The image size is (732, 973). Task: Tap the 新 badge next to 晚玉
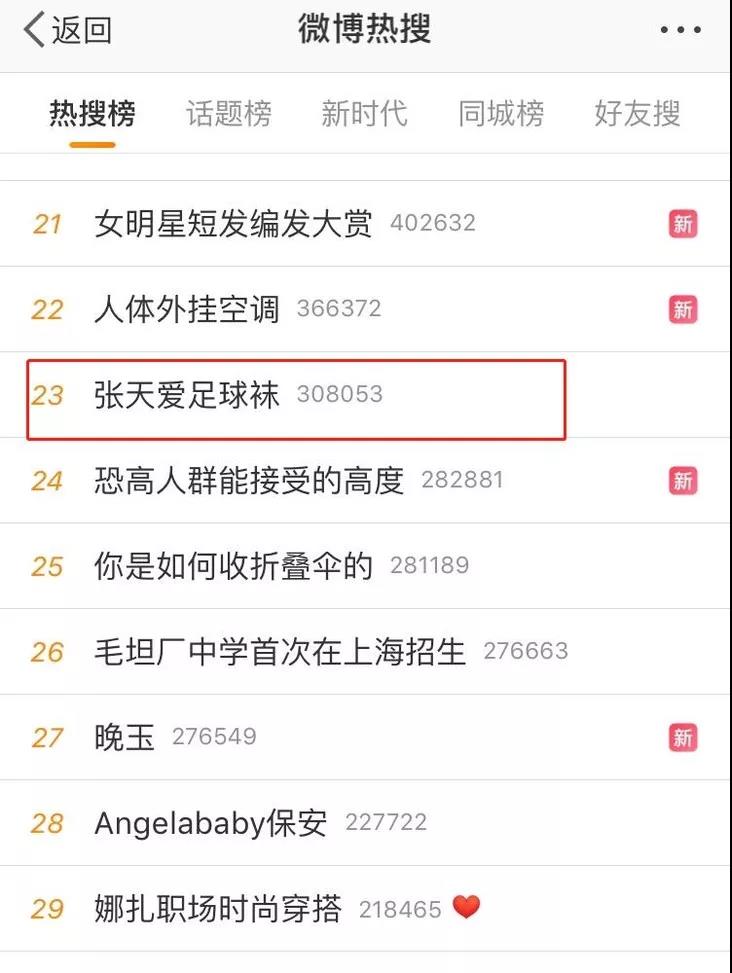click(684, 737)
